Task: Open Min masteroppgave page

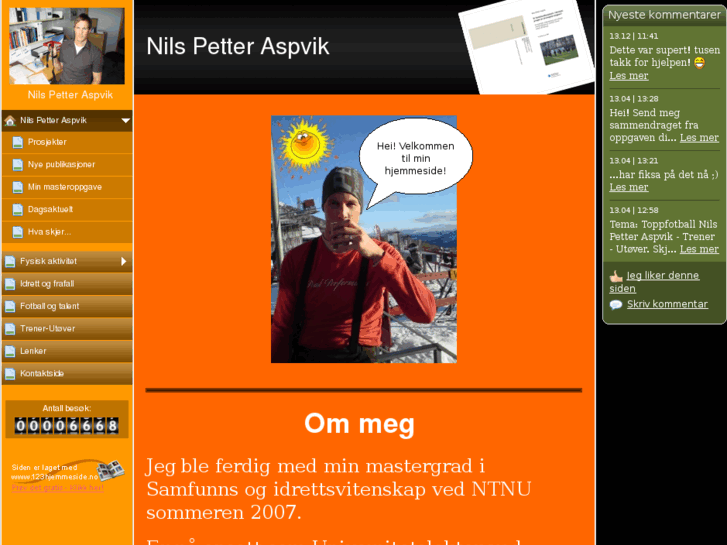Action: (64, 187)
